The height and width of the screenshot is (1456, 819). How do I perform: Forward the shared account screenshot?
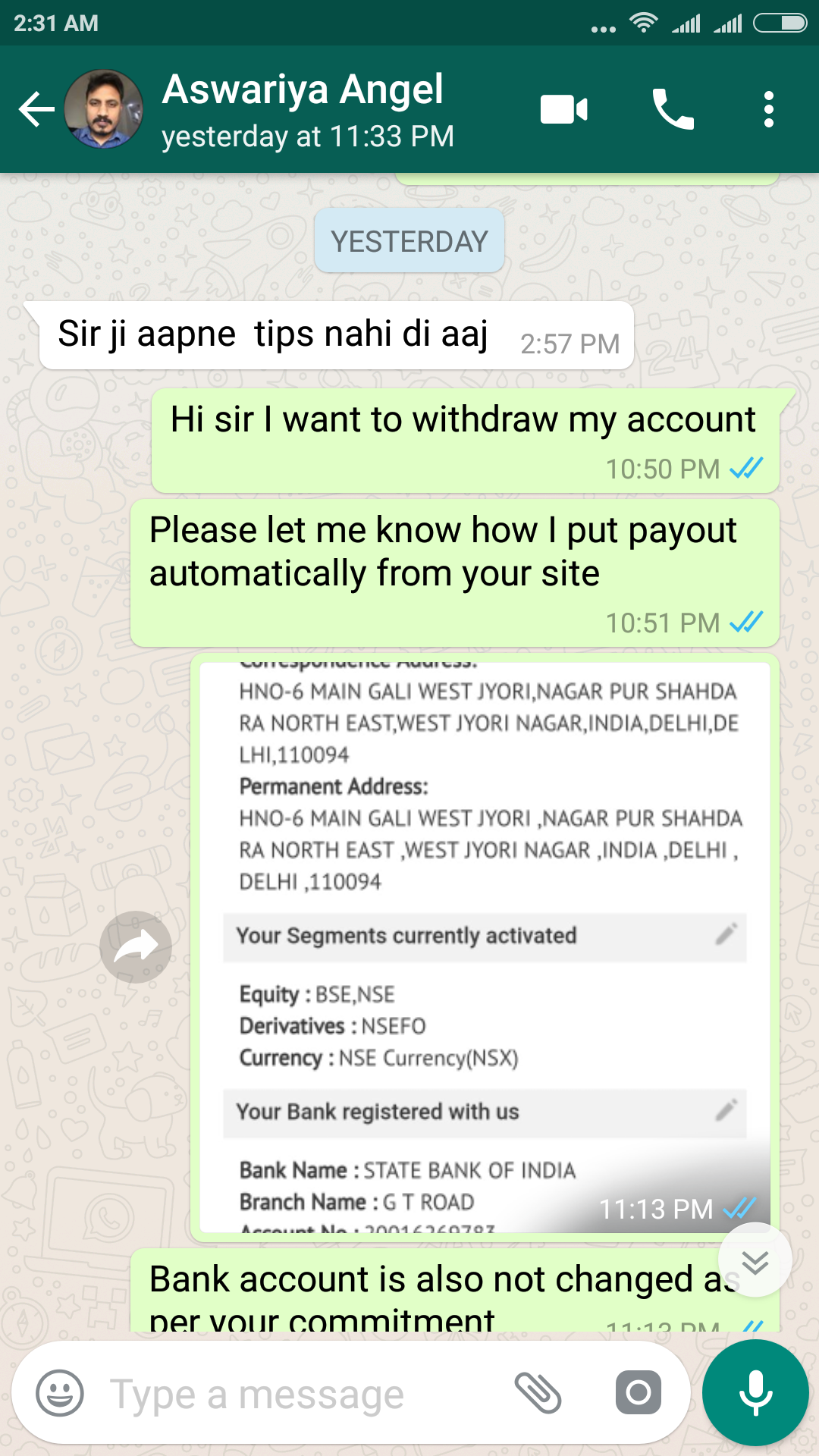tap(136, 946)
